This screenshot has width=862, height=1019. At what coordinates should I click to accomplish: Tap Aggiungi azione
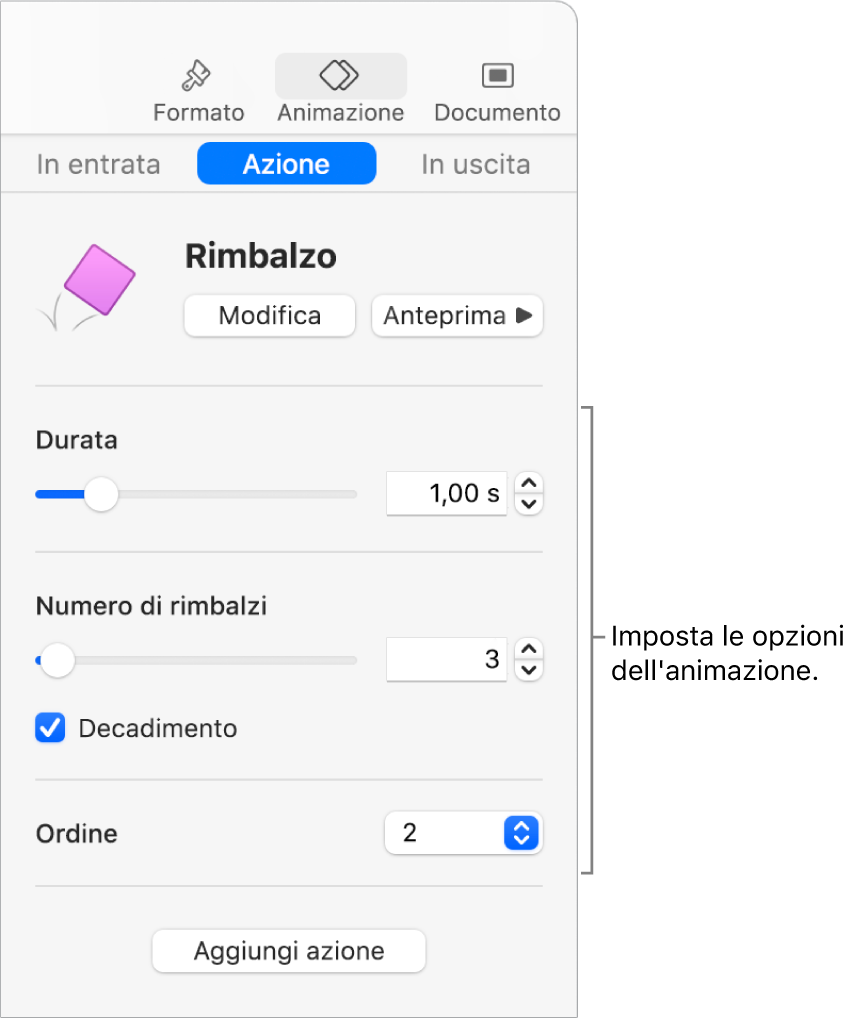tap(289, 951)
